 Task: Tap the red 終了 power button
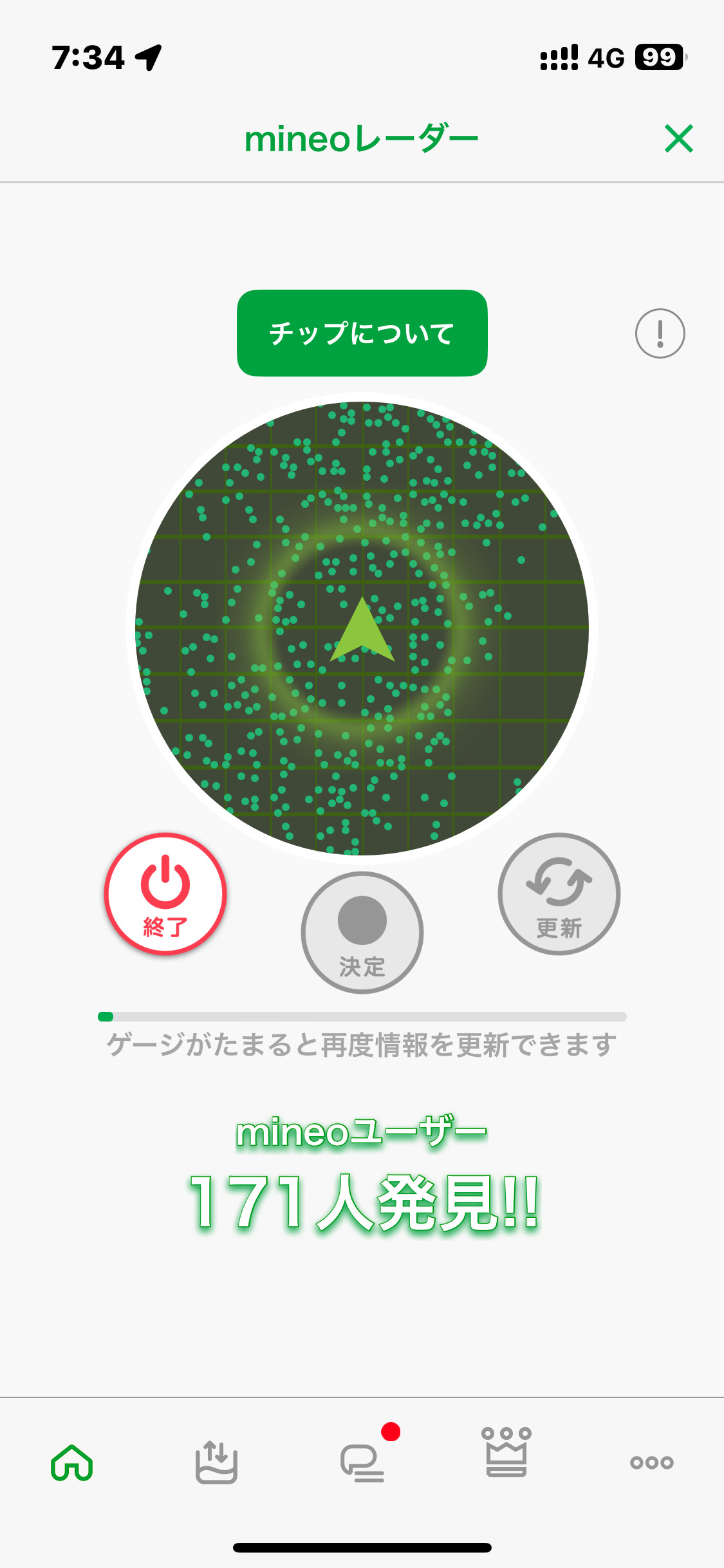tap(165, 894)
